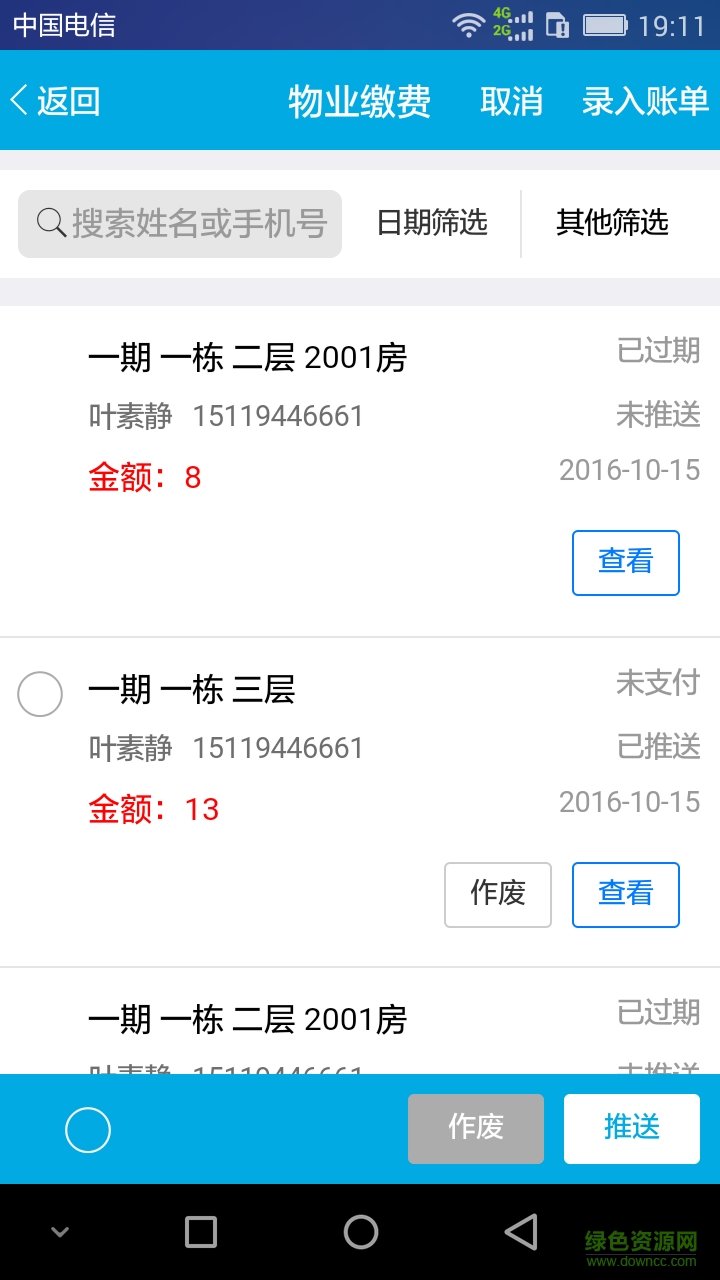Click the back triangle in navigation bar

pos(520,1232)
